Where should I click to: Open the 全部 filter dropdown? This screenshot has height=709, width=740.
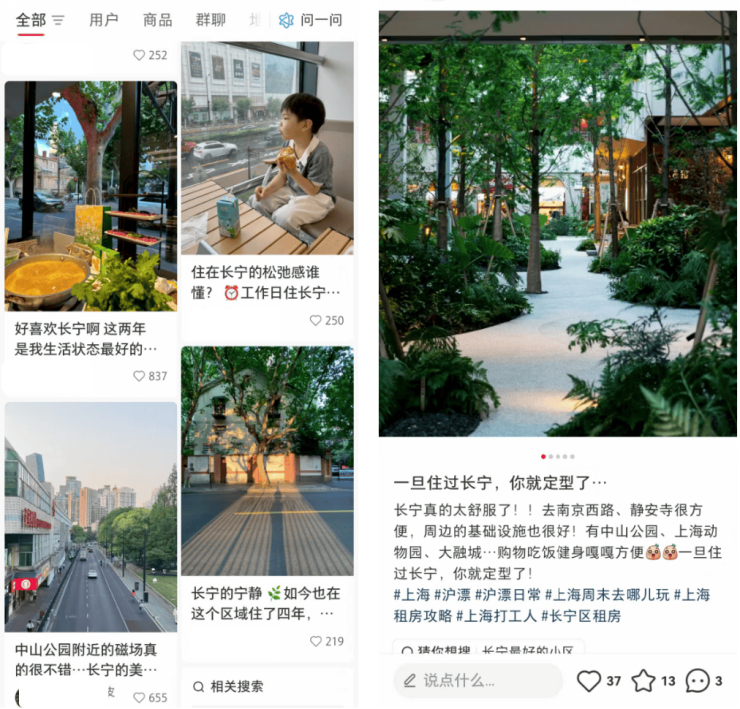[x=40, y=20]
